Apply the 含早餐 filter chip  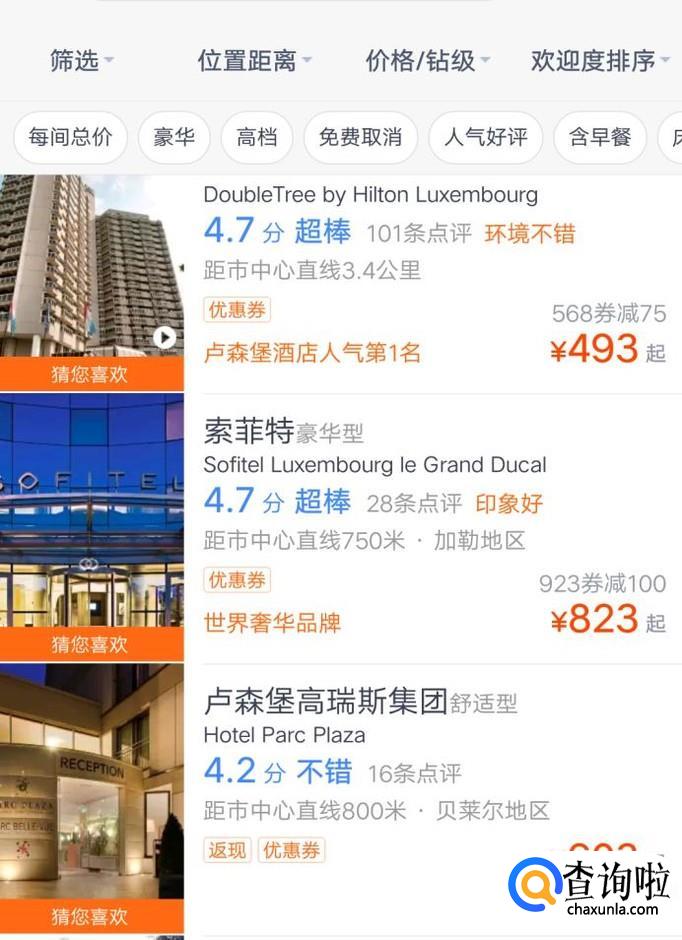point(600,138)
